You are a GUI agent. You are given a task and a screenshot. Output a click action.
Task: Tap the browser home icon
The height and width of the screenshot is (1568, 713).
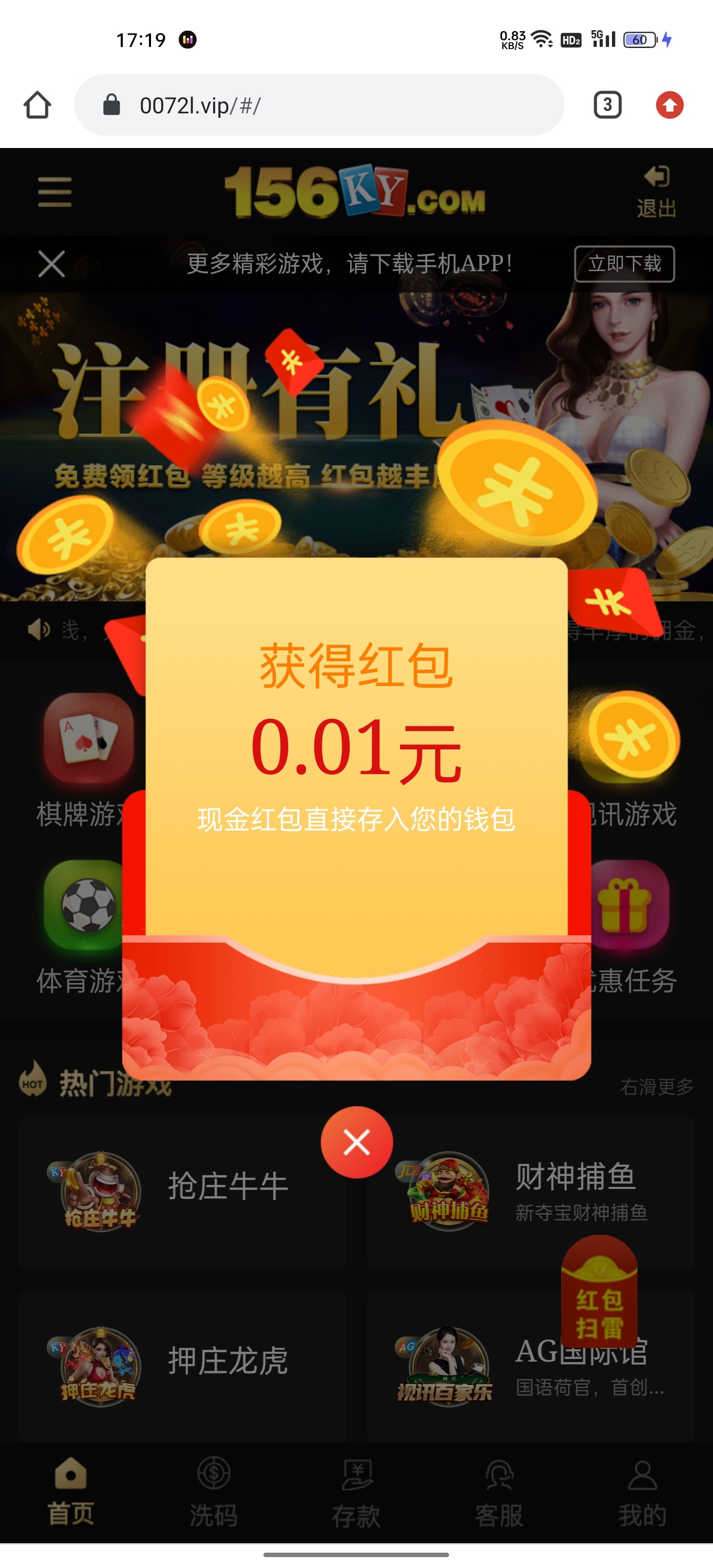[37, 105]
